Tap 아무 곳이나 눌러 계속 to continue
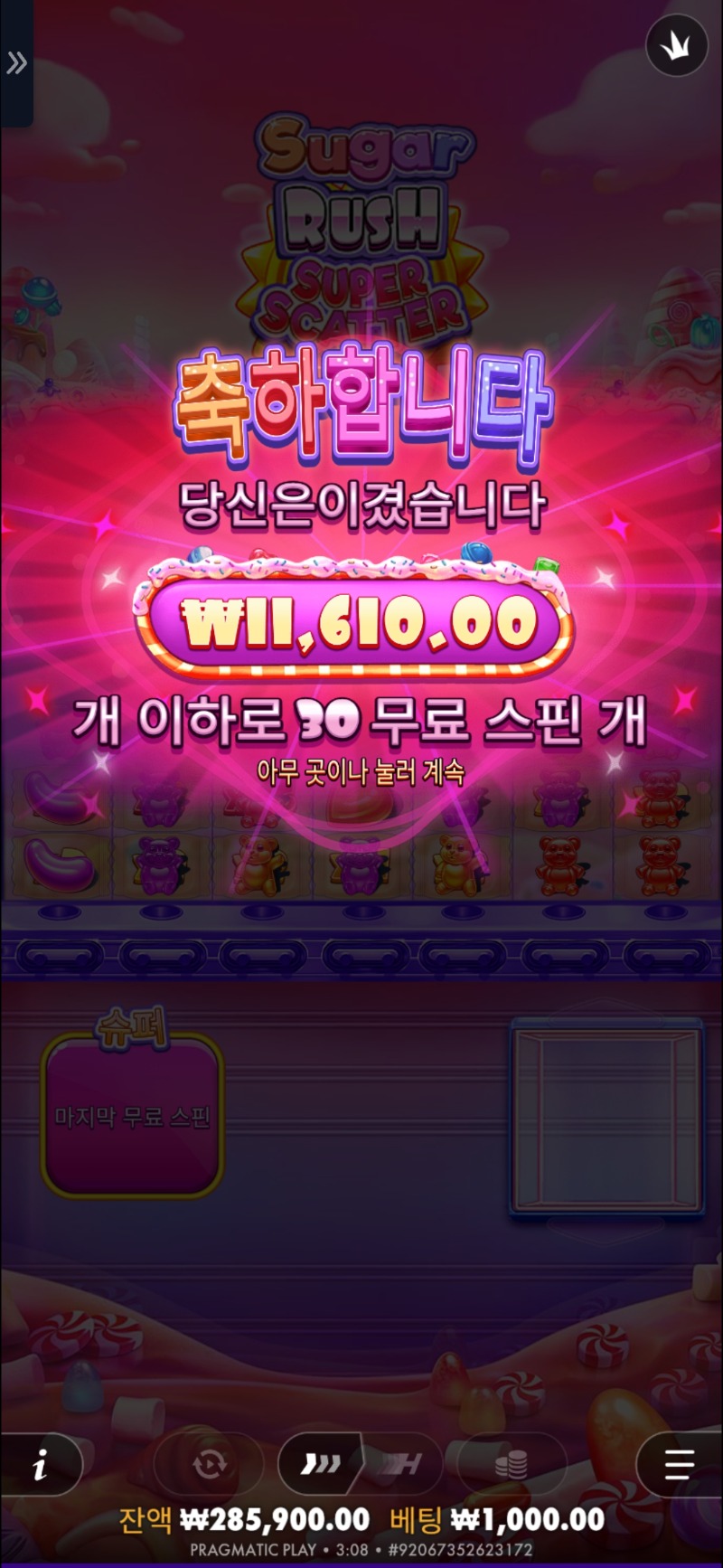The height and width of the screenshot is (1568, 723). (361, 771)
